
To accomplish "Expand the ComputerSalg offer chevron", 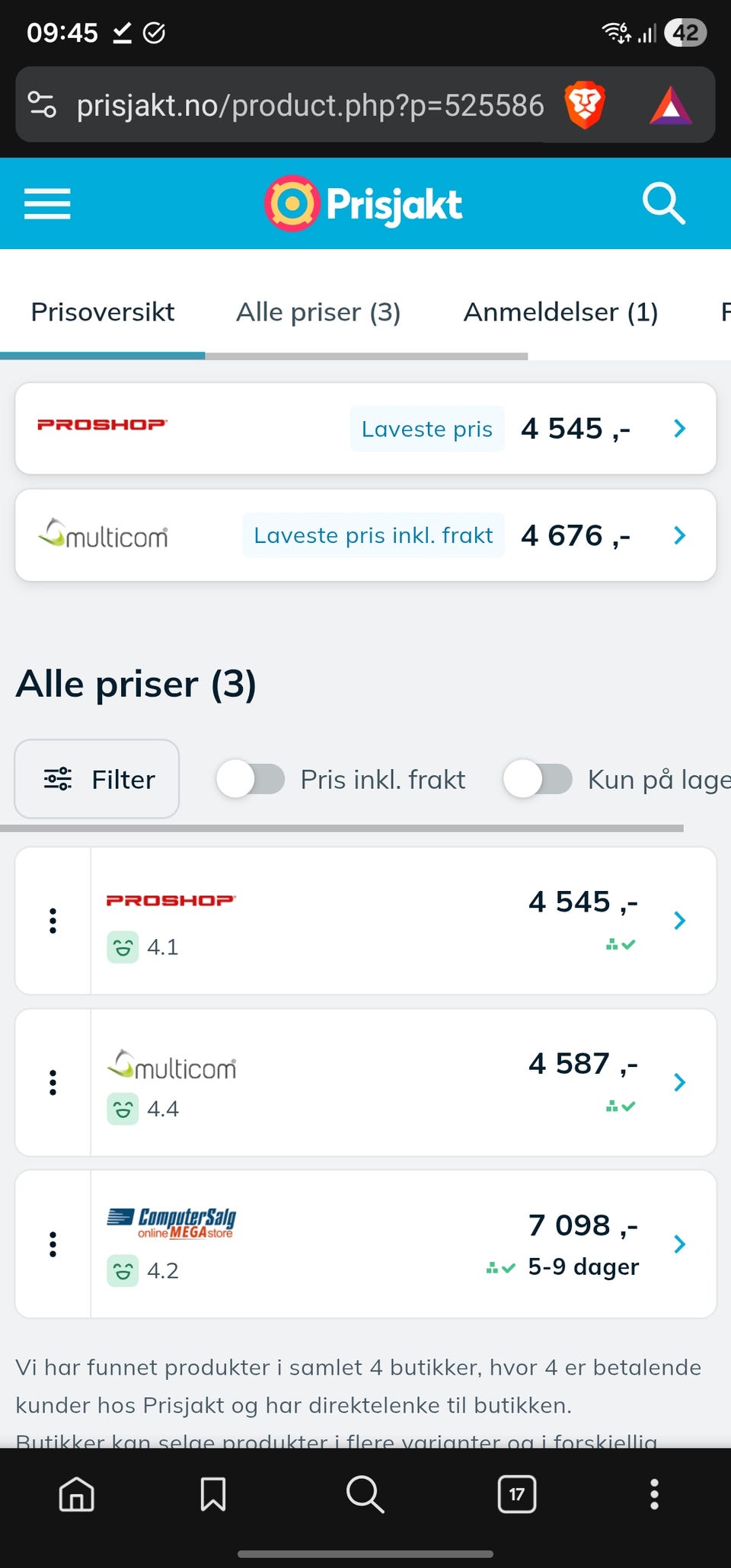I will (x=679, y=1244).
